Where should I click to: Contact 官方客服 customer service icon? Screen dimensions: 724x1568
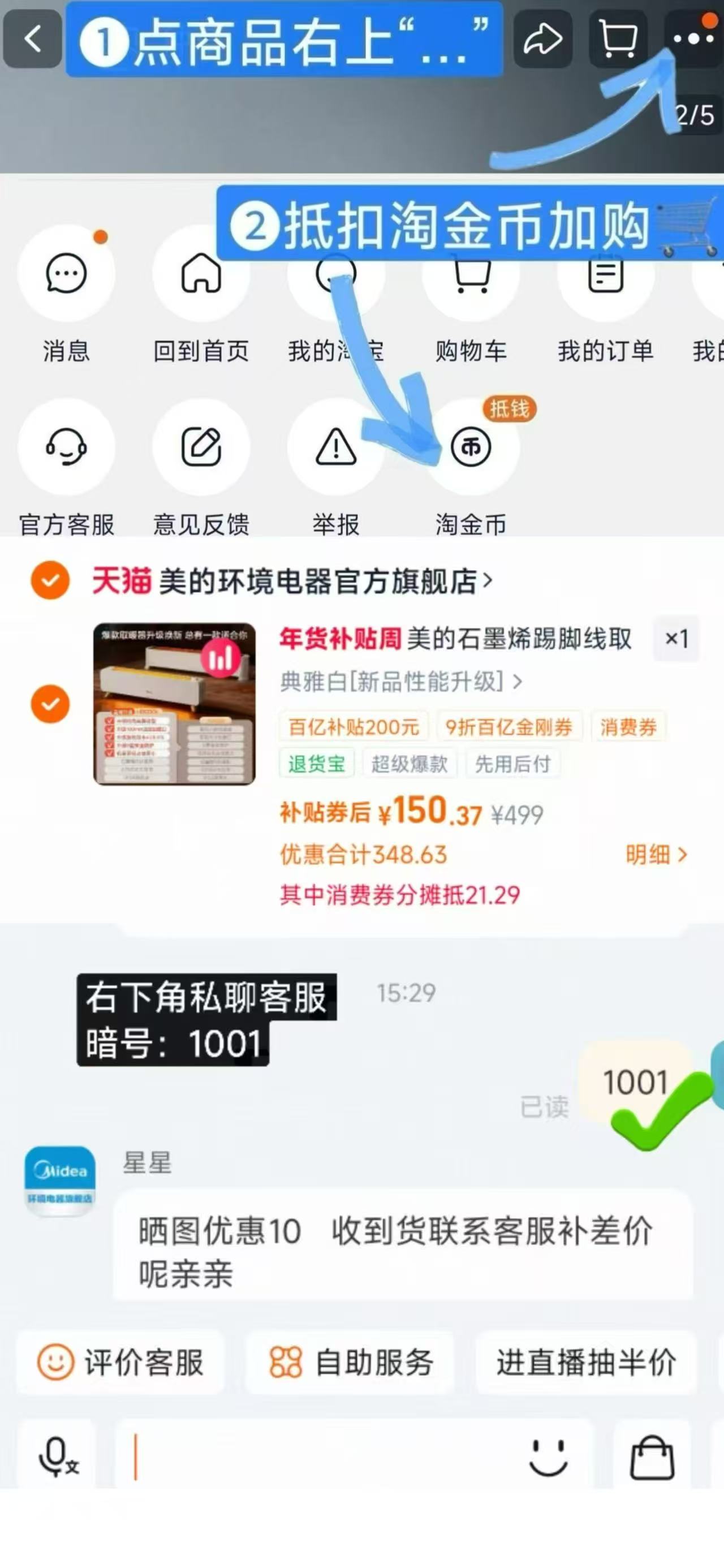pyautogui.click(x=67, y=447)
